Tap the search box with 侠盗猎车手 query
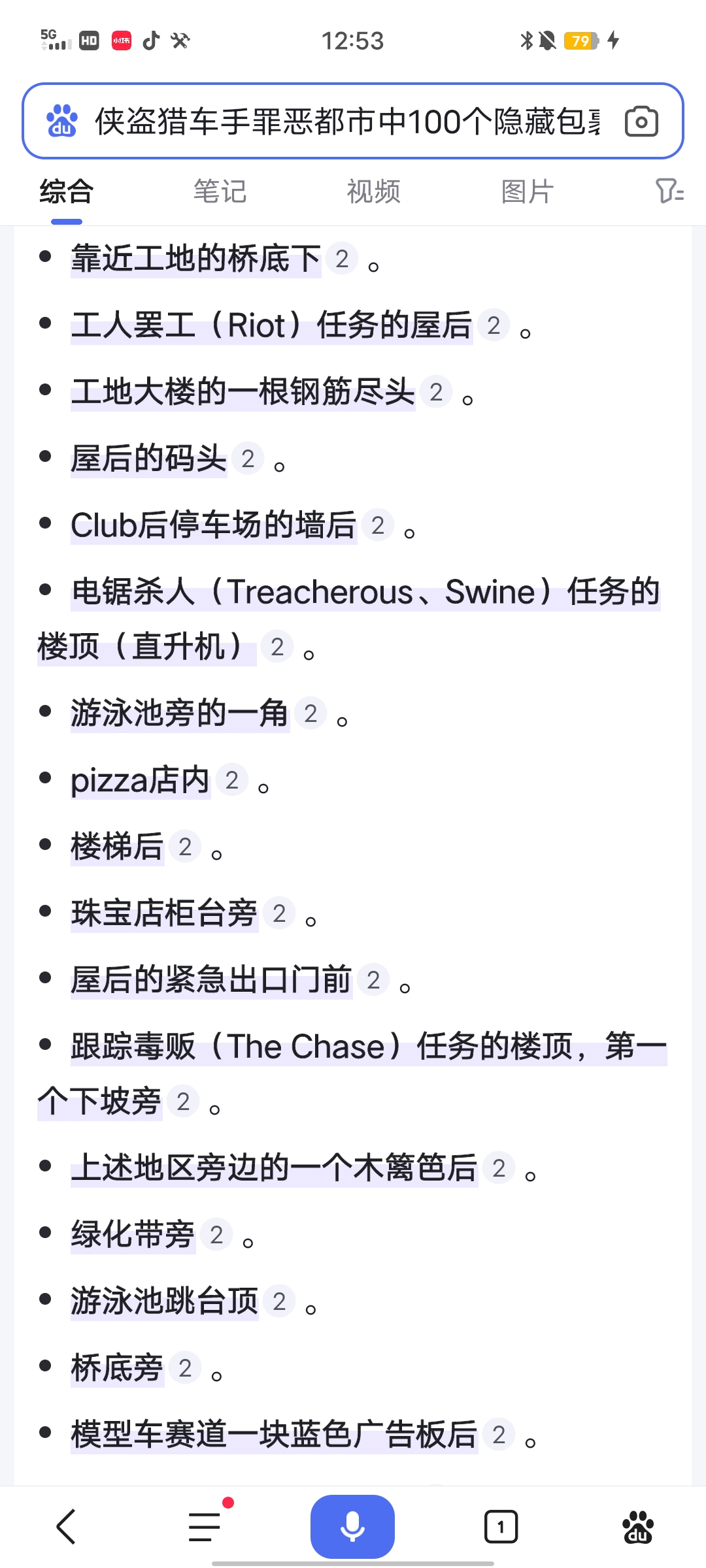Viewport: 706px width, 1568px height. point(346,122)
